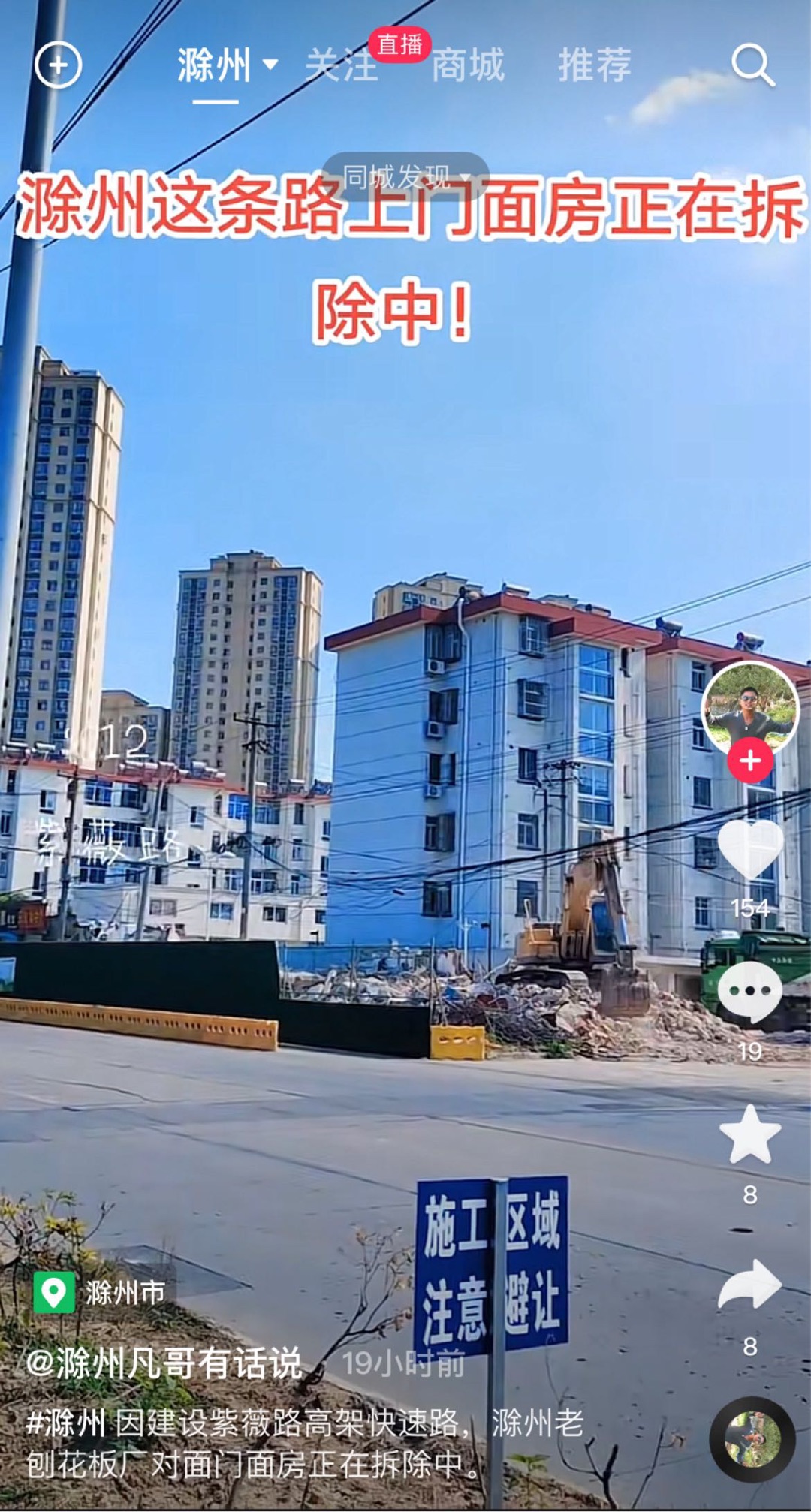
Task: Open @滁州凡哥有话说 profile
Action: pyautogui.click(x=164, y=1363)
